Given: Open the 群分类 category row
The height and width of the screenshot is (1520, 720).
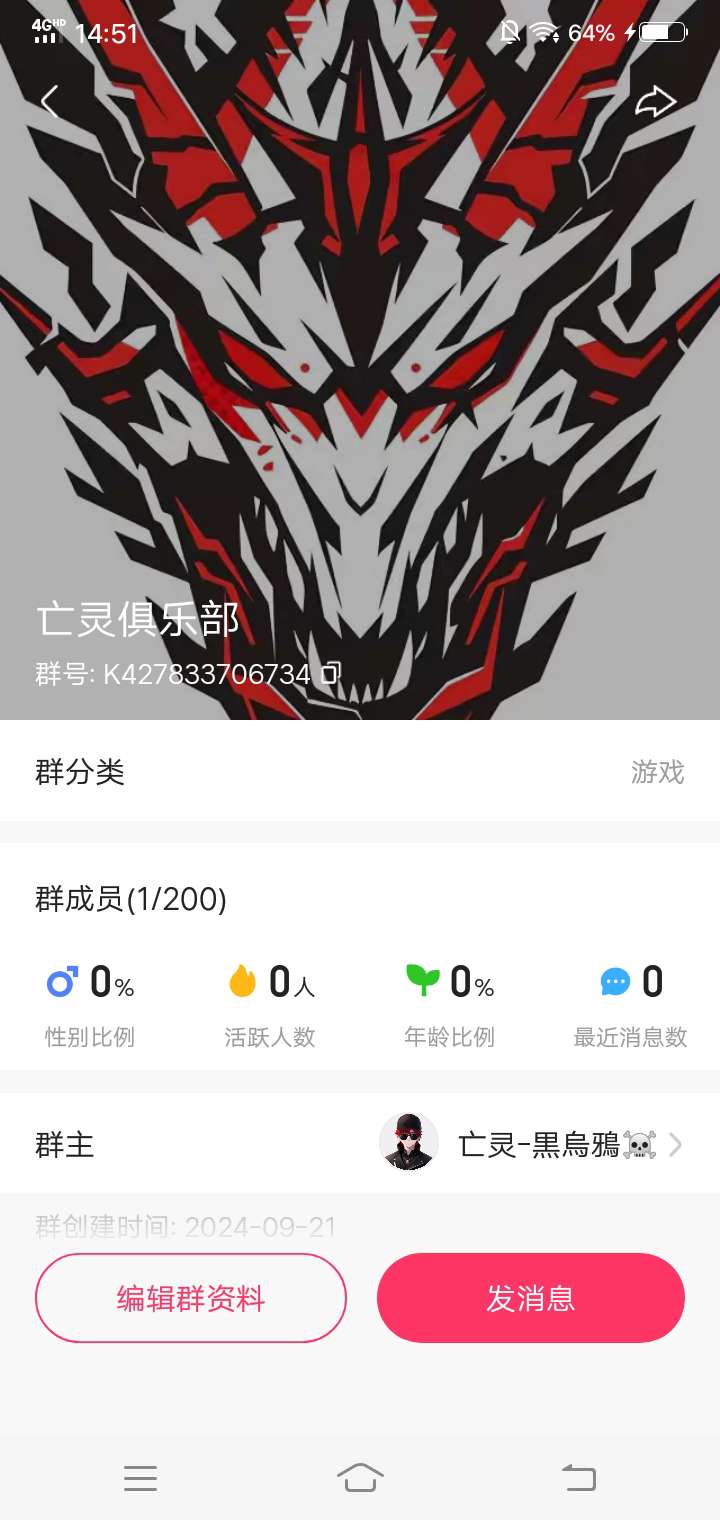Looking at the screenshot, I should 360,772.
